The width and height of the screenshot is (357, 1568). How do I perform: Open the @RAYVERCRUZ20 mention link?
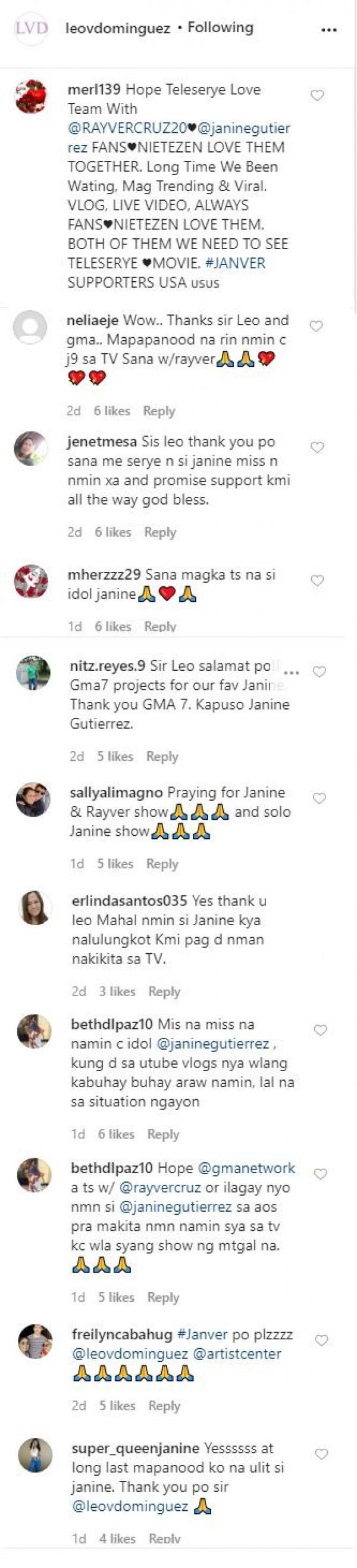(126, 128)
